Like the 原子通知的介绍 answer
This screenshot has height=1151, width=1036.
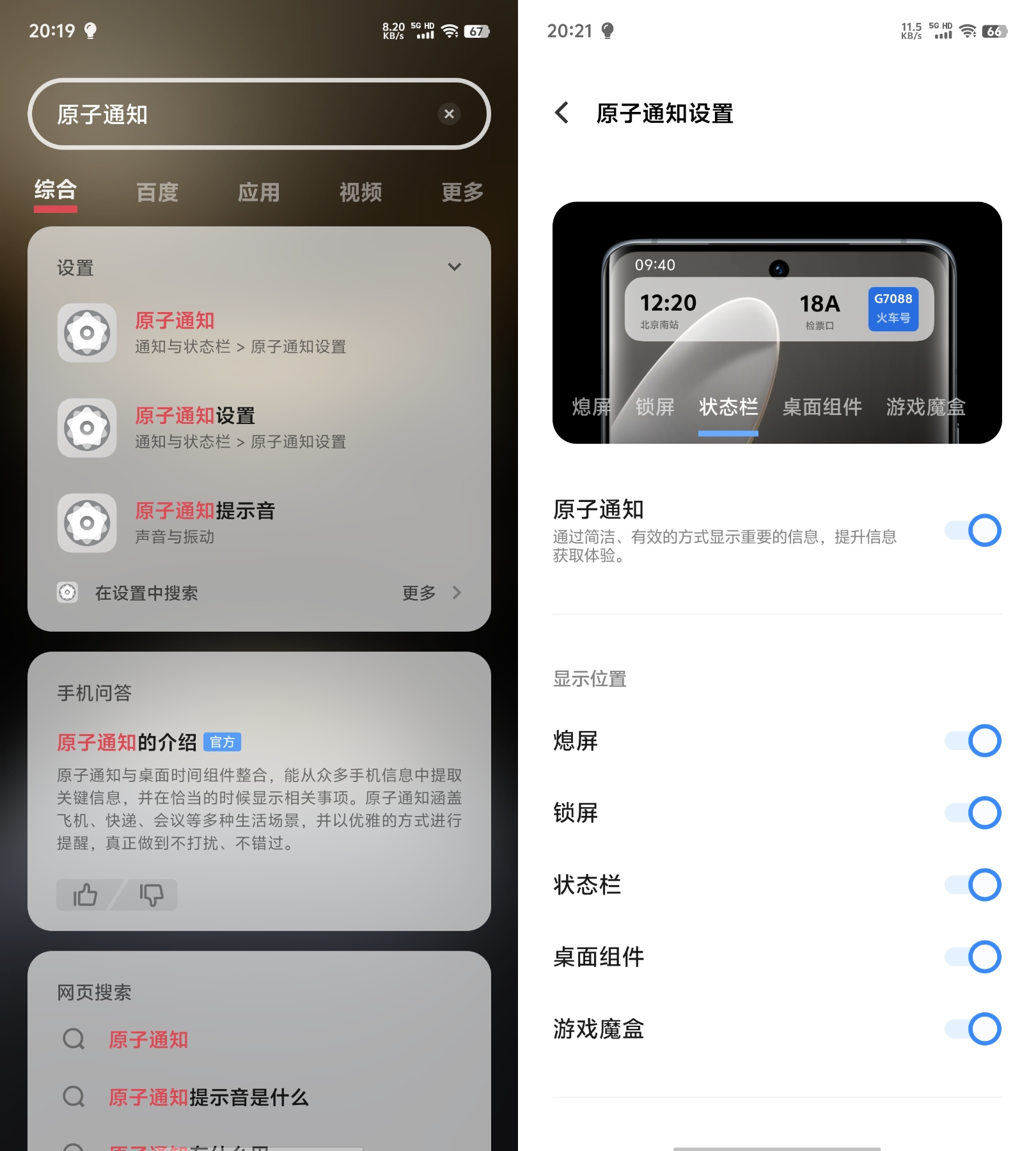point(85,895)
